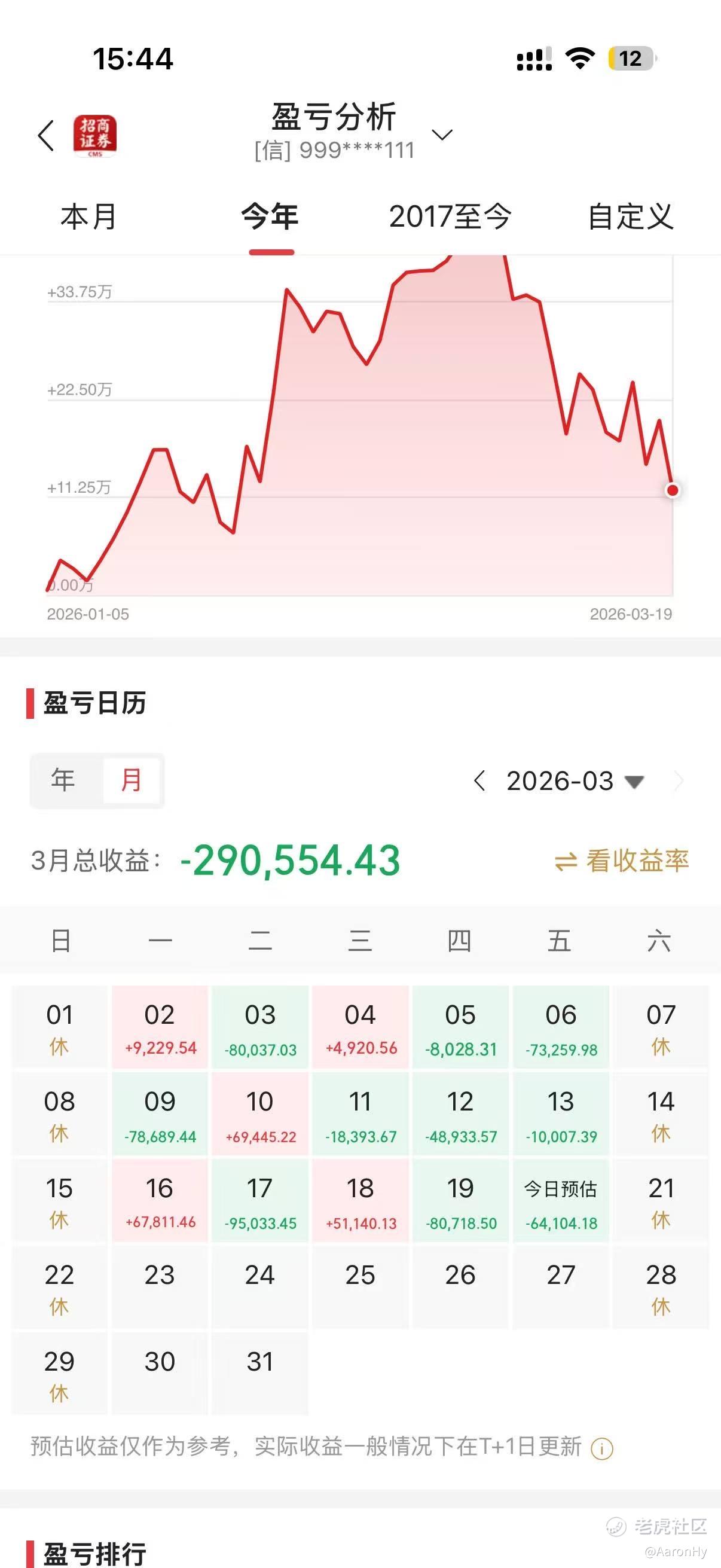721x1568 pixels.
Task: Select the 今年 tab
Action: 270,217
